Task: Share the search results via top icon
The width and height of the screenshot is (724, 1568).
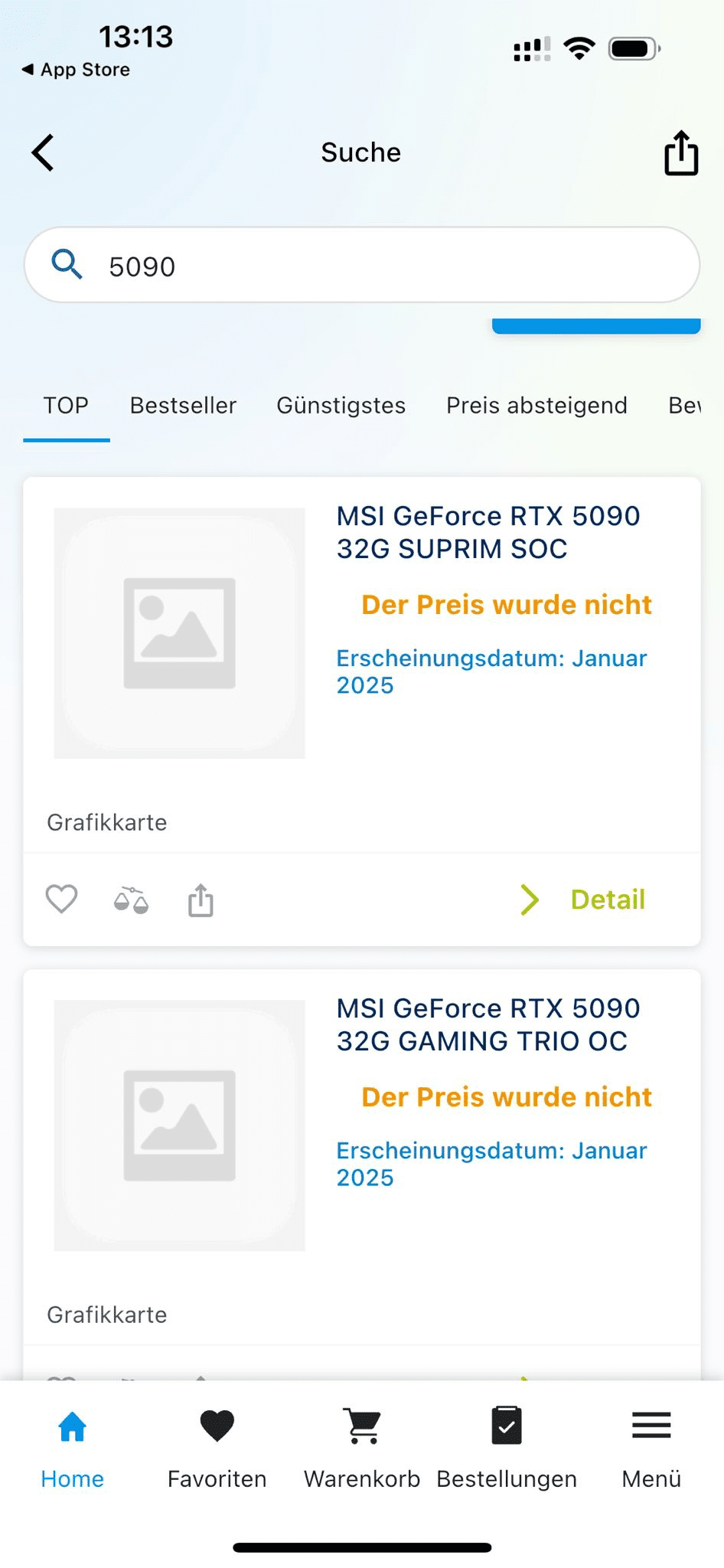Action: [680, 153]
